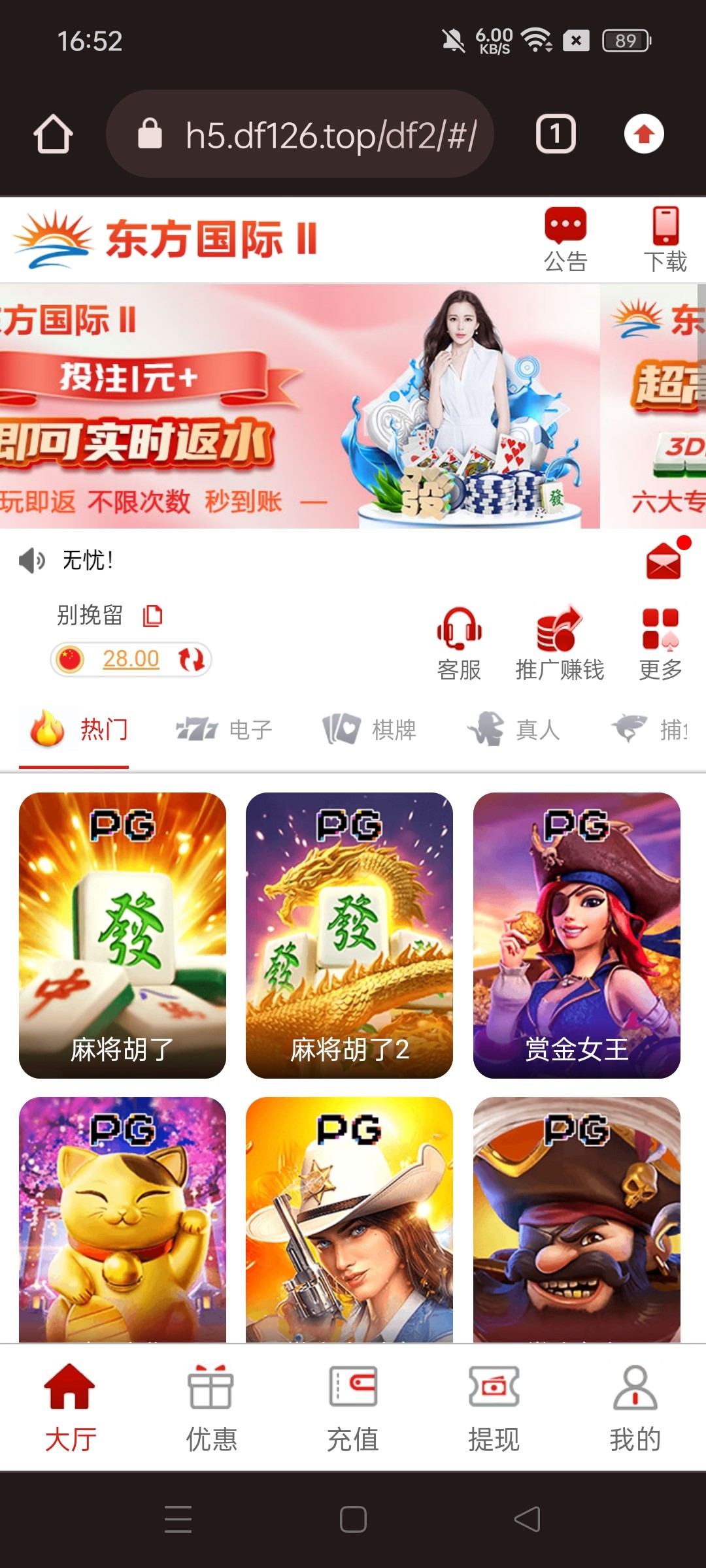
Task: Select the 真人 live tab
Action: tap(514, 729)
